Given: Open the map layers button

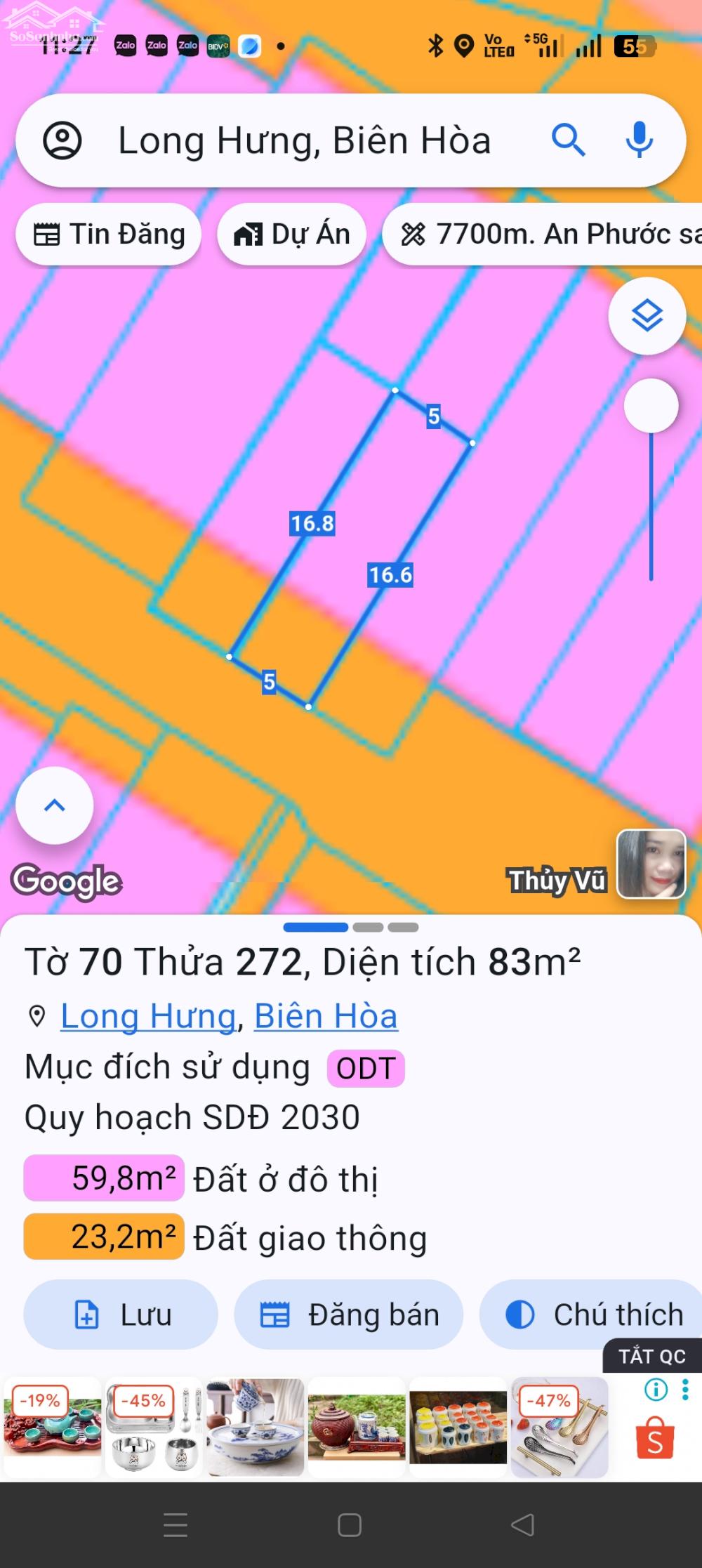Looking at the screenshot, I should [647, 315].
